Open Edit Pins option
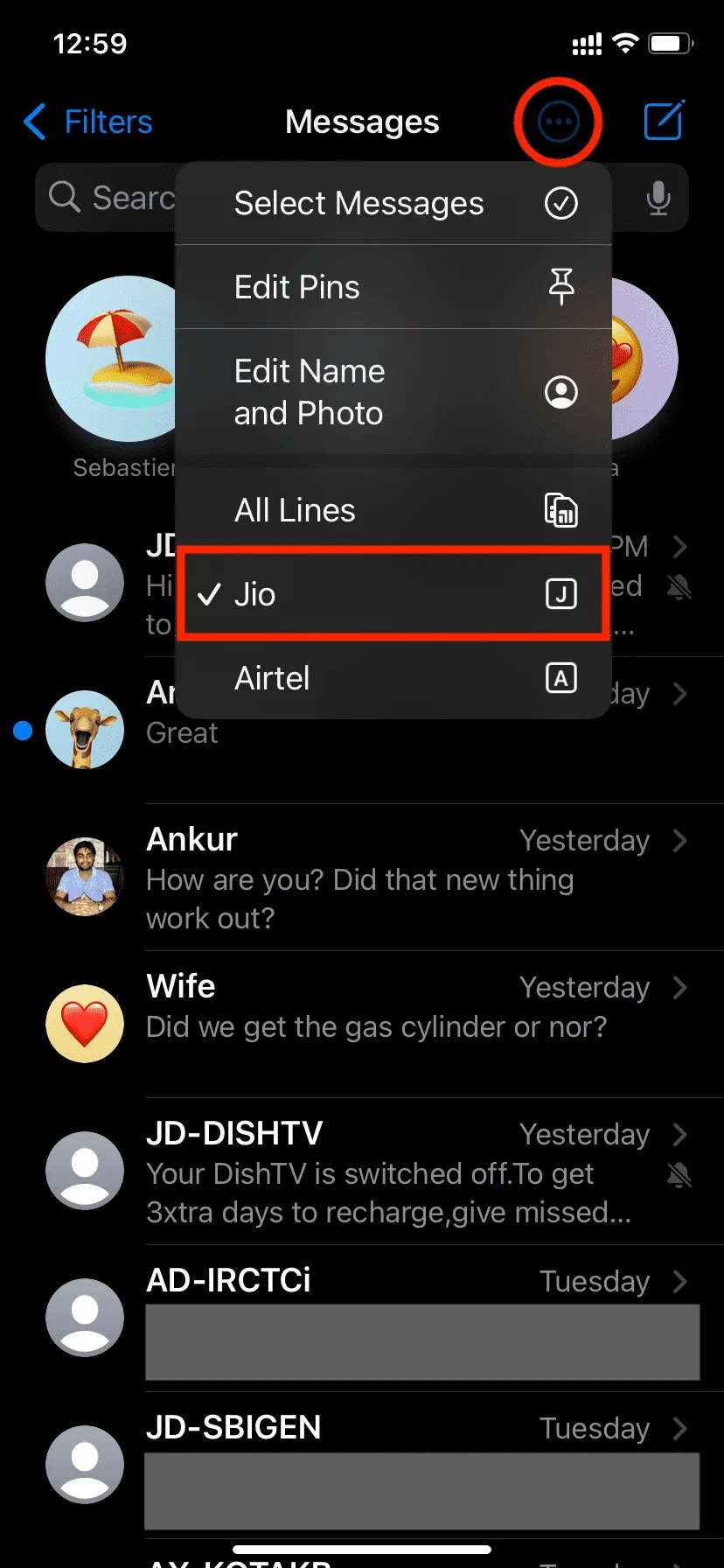This screenshot has width=724, height=1568. (393, 287)
